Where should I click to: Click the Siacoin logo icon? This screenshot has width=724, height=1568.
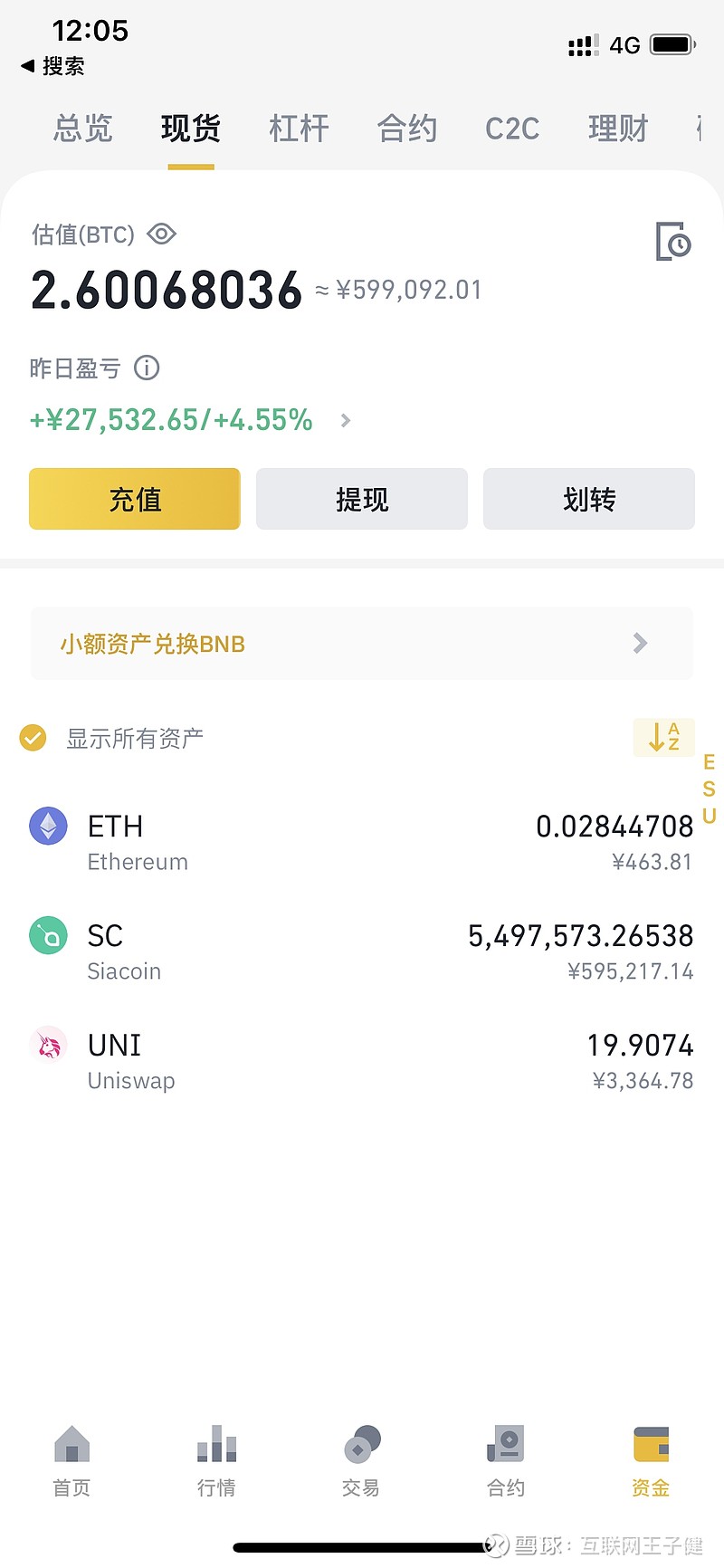tap(48, 935)
